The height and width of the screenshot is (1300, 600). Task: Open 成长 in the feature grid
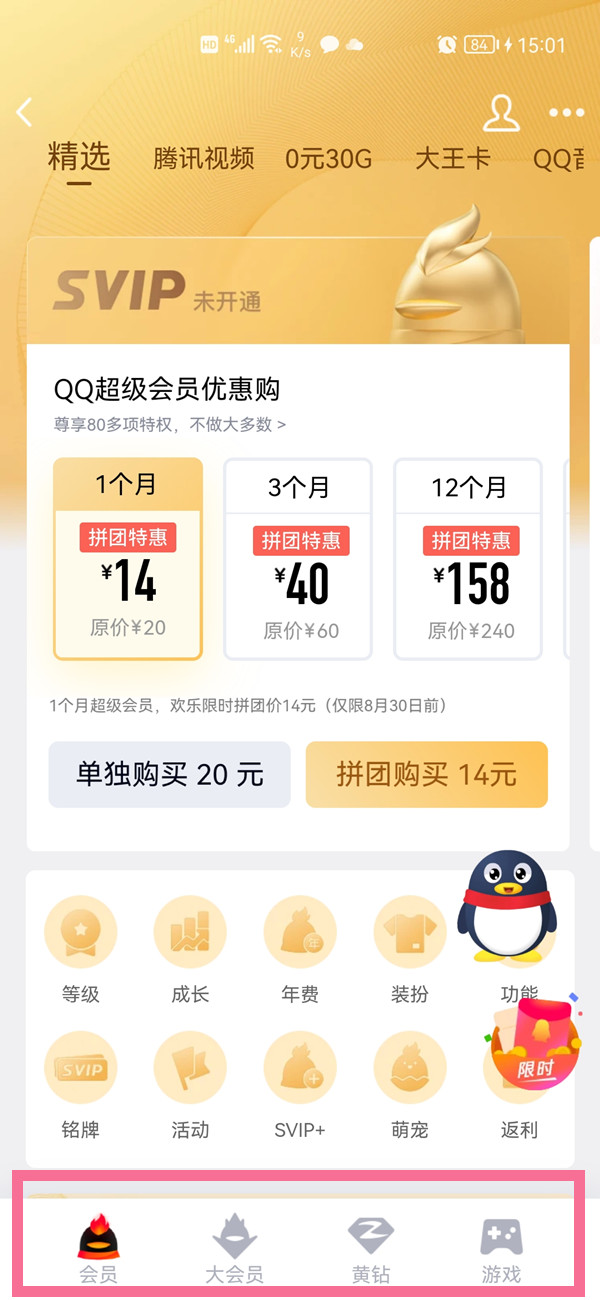tap(190, 947)
